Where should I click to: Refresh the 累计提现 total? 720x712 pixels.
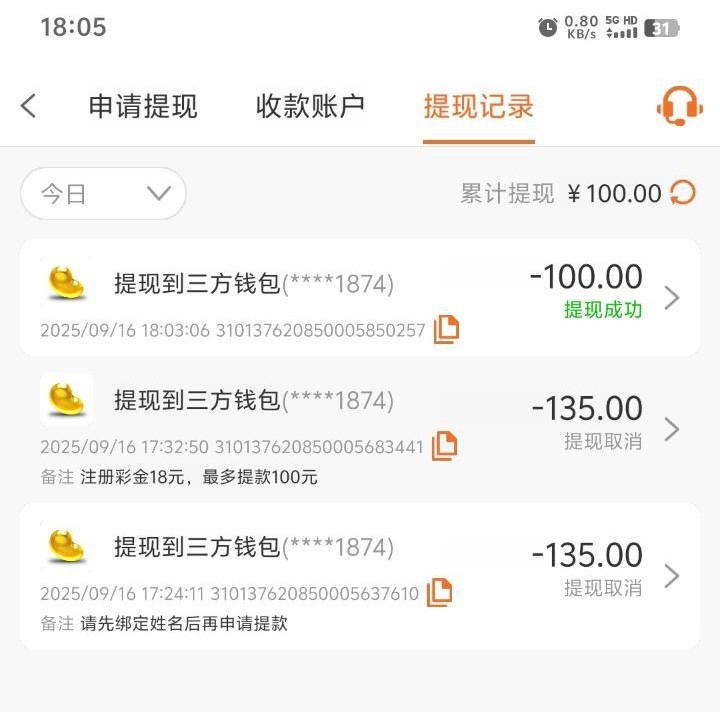683,193
